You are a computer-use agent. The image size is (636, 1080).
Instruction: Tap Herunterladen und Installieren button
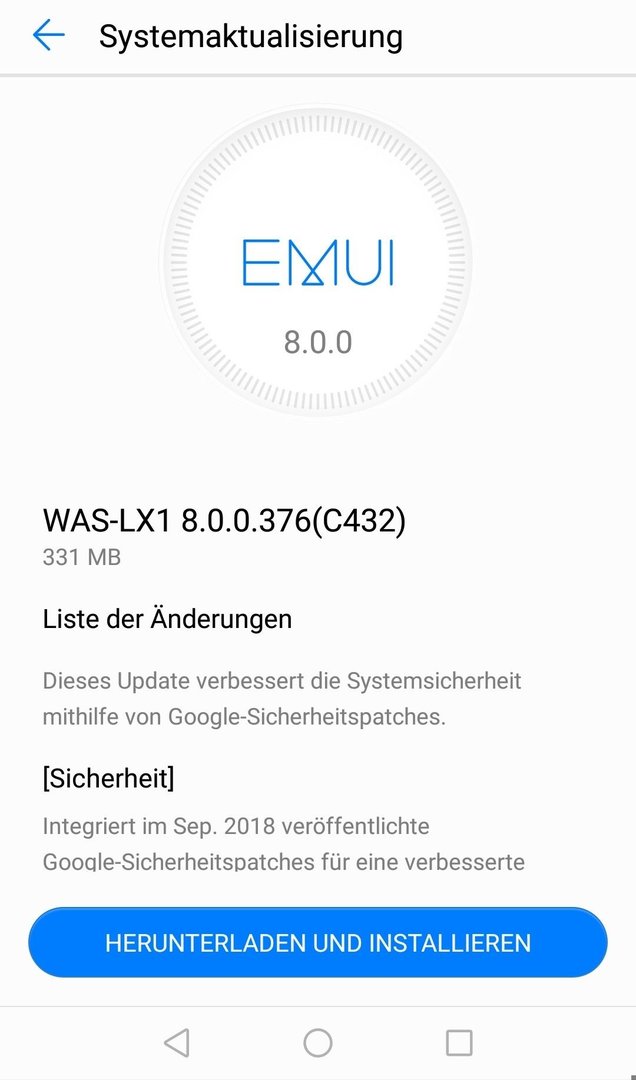click(318, 942)
